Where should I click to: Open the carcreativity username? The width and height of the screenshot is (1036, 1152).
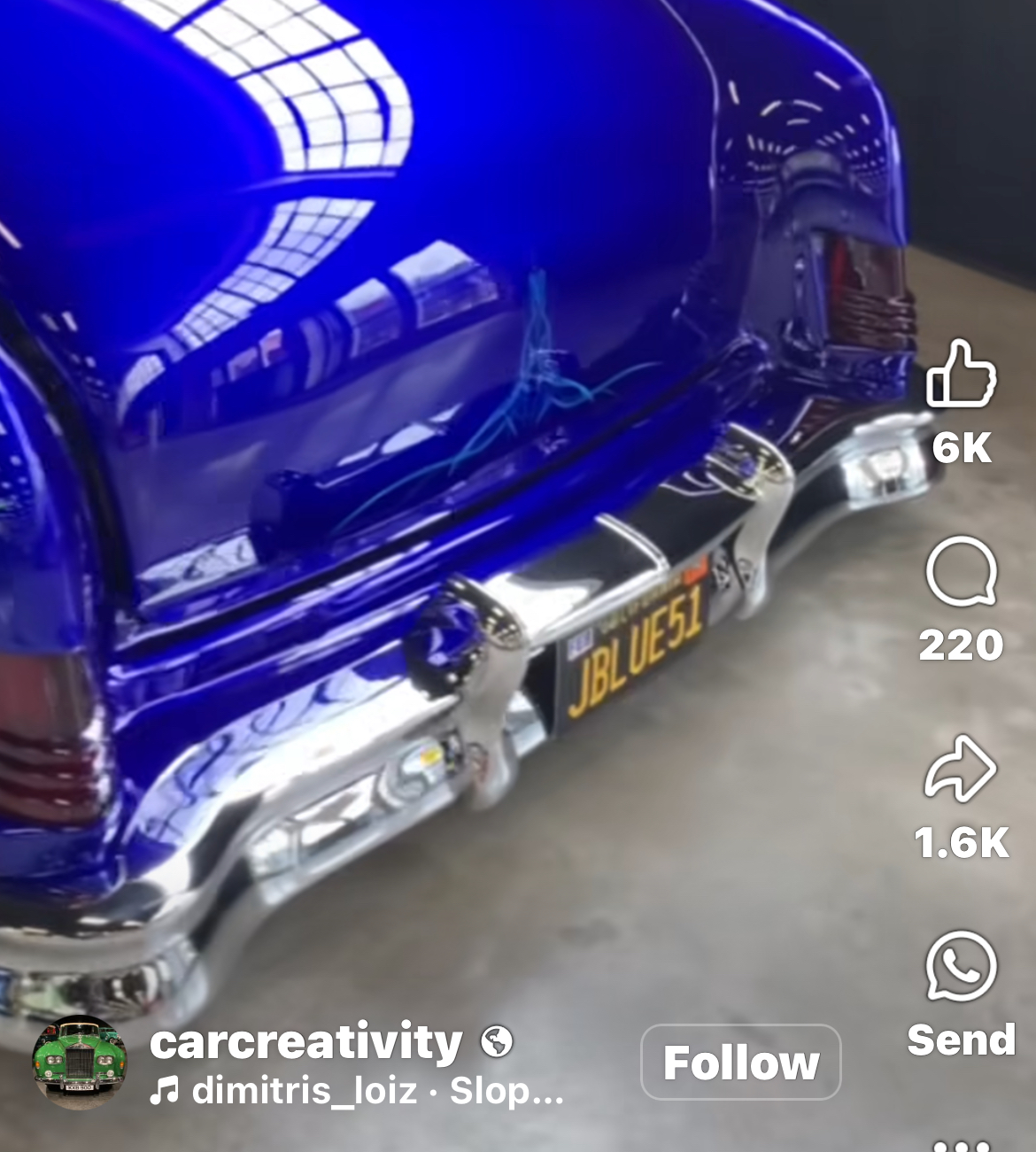[306, 1041]
